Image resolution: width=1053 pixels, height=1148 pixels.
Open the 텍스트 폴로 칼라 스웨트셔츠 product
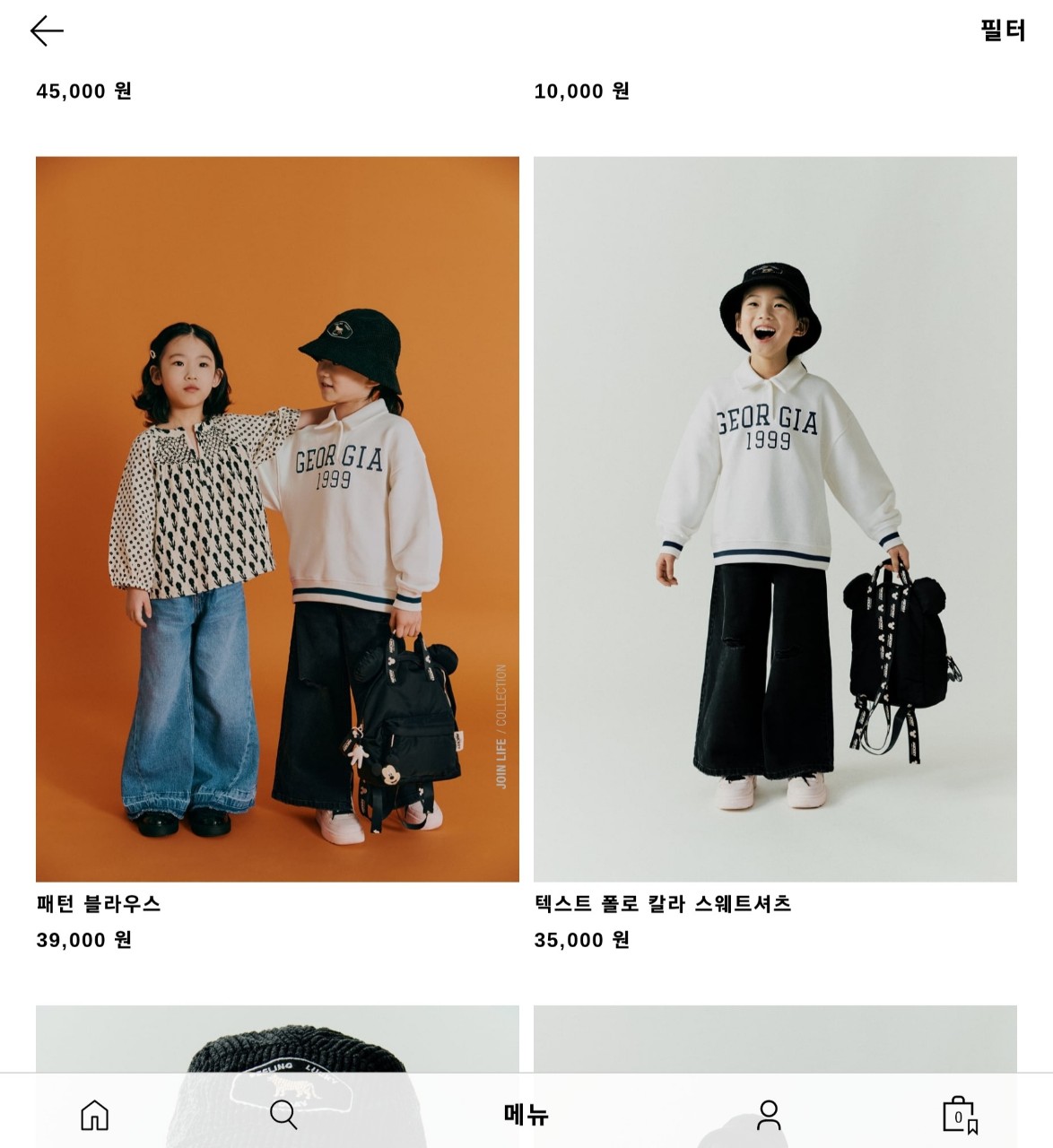click(x=775, y=519)
